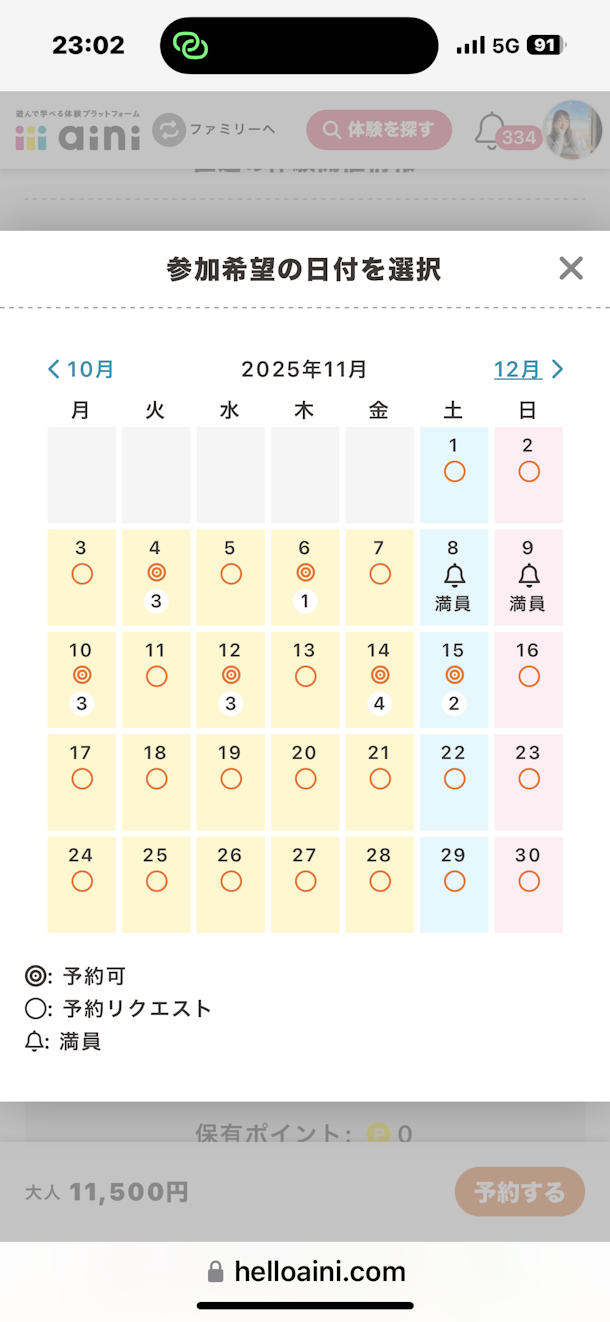Screen dimensions: 610x1322
Task: Tap the full-booked November 9 bell
Action: (x=529, y=576)
